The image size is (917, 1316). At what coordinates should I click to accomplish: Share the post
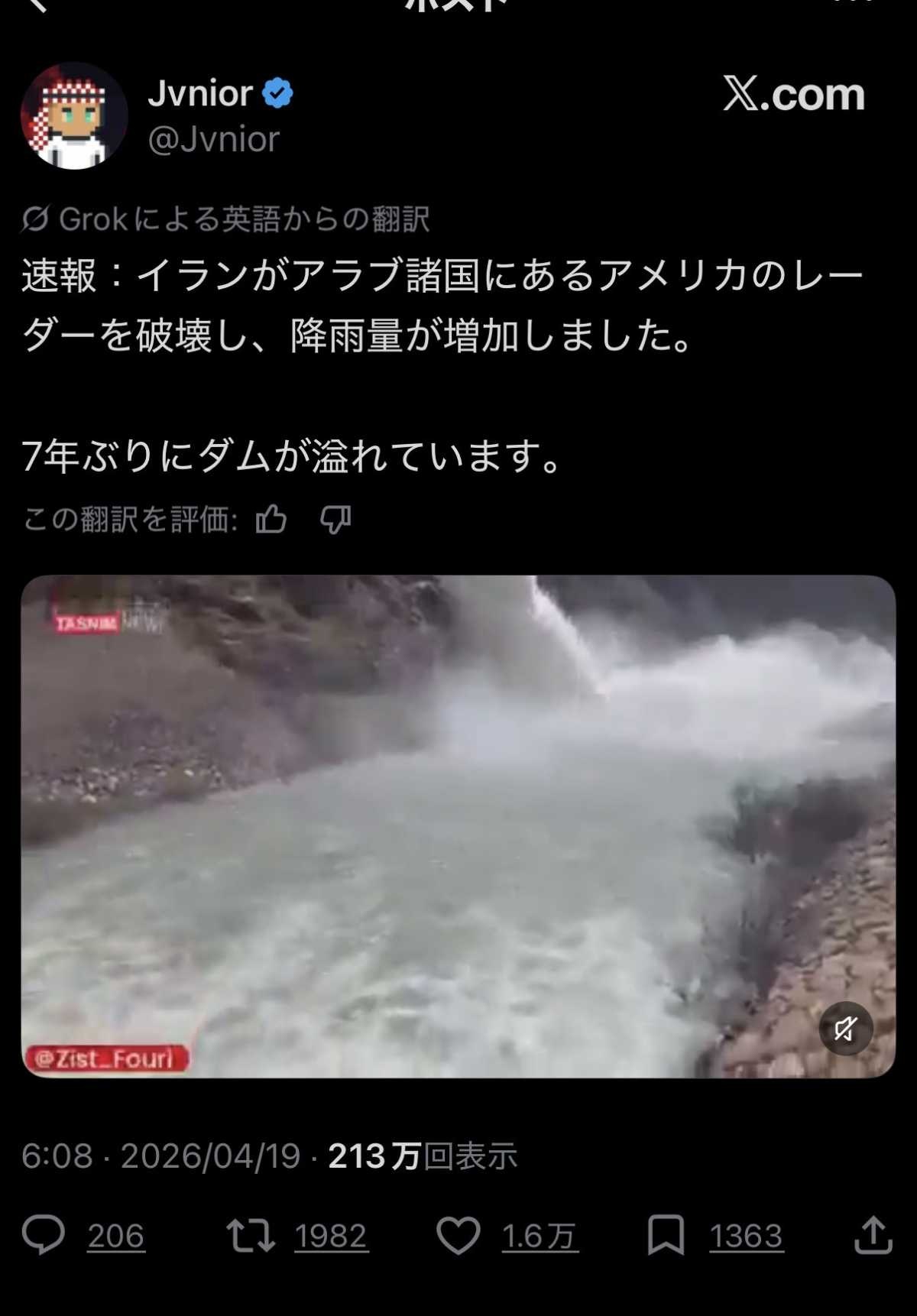tap(873, 1235)
